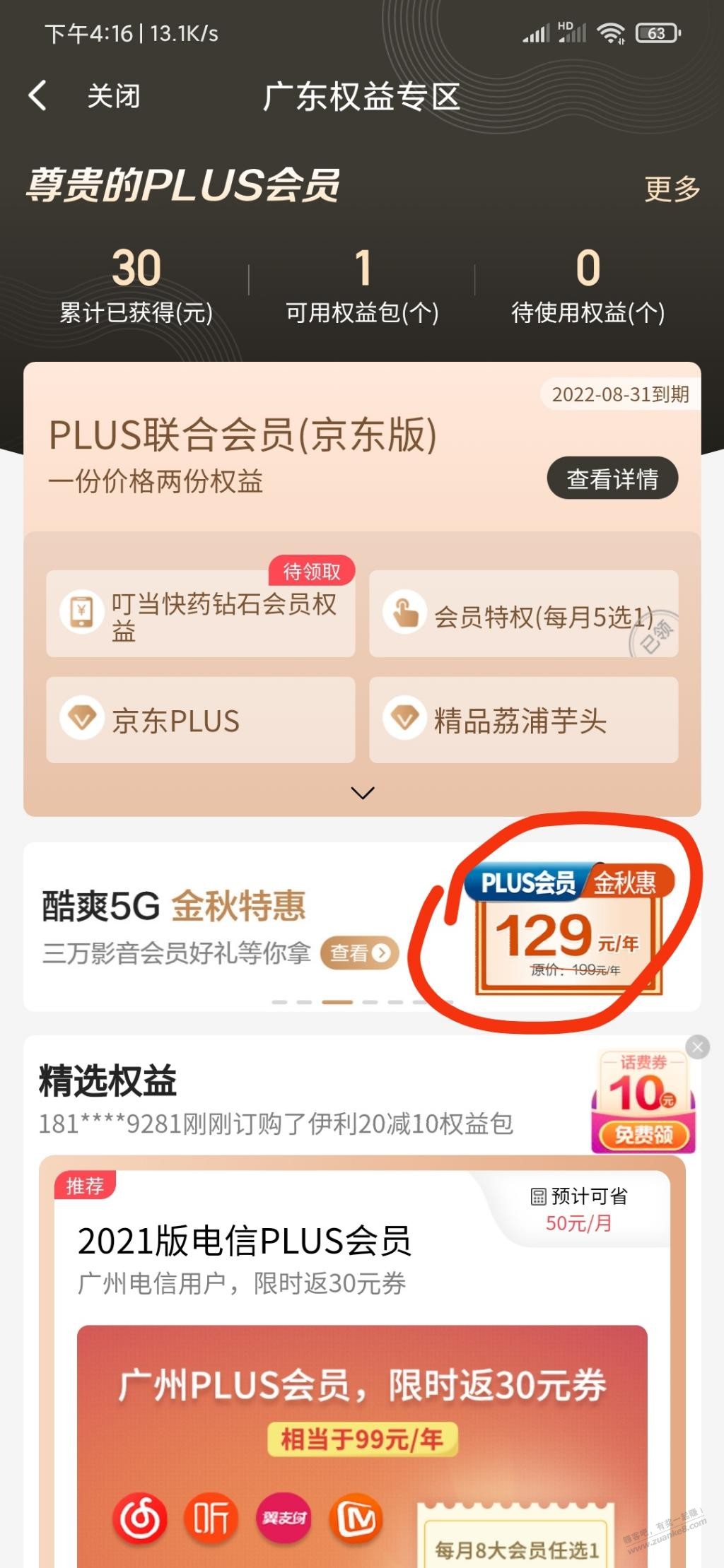Viewport: 724px width, 1568px height.
Task: Go back using the top-left arrow
Action: click(38, 95)
